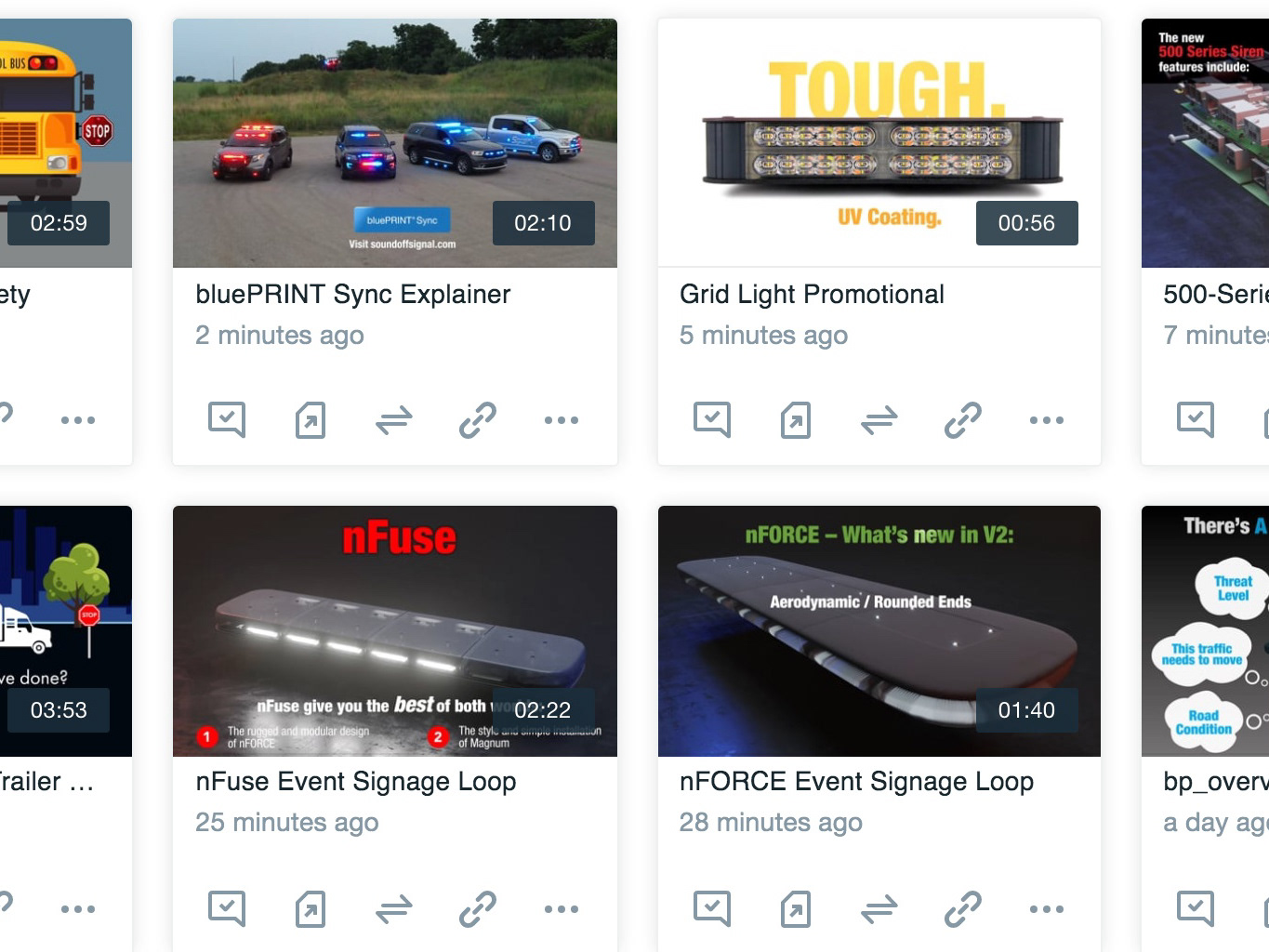This screenshot has height=952, width=1269.
Task: Tap the export file icon under bluePRINT Sync Explainer
Action: tap(311, 420)
